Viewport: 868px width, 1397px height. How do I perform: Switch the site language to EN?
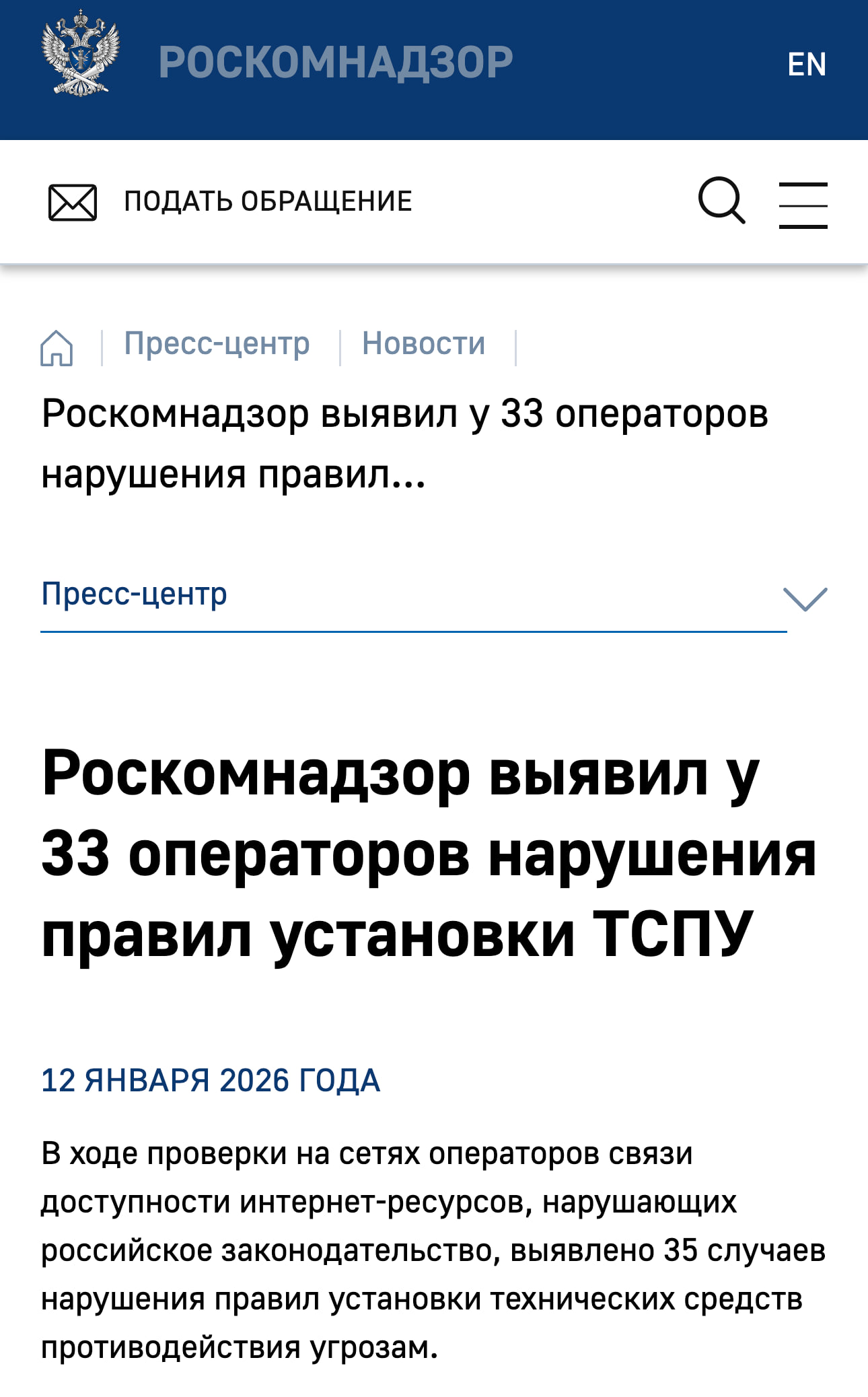point(806,65)
